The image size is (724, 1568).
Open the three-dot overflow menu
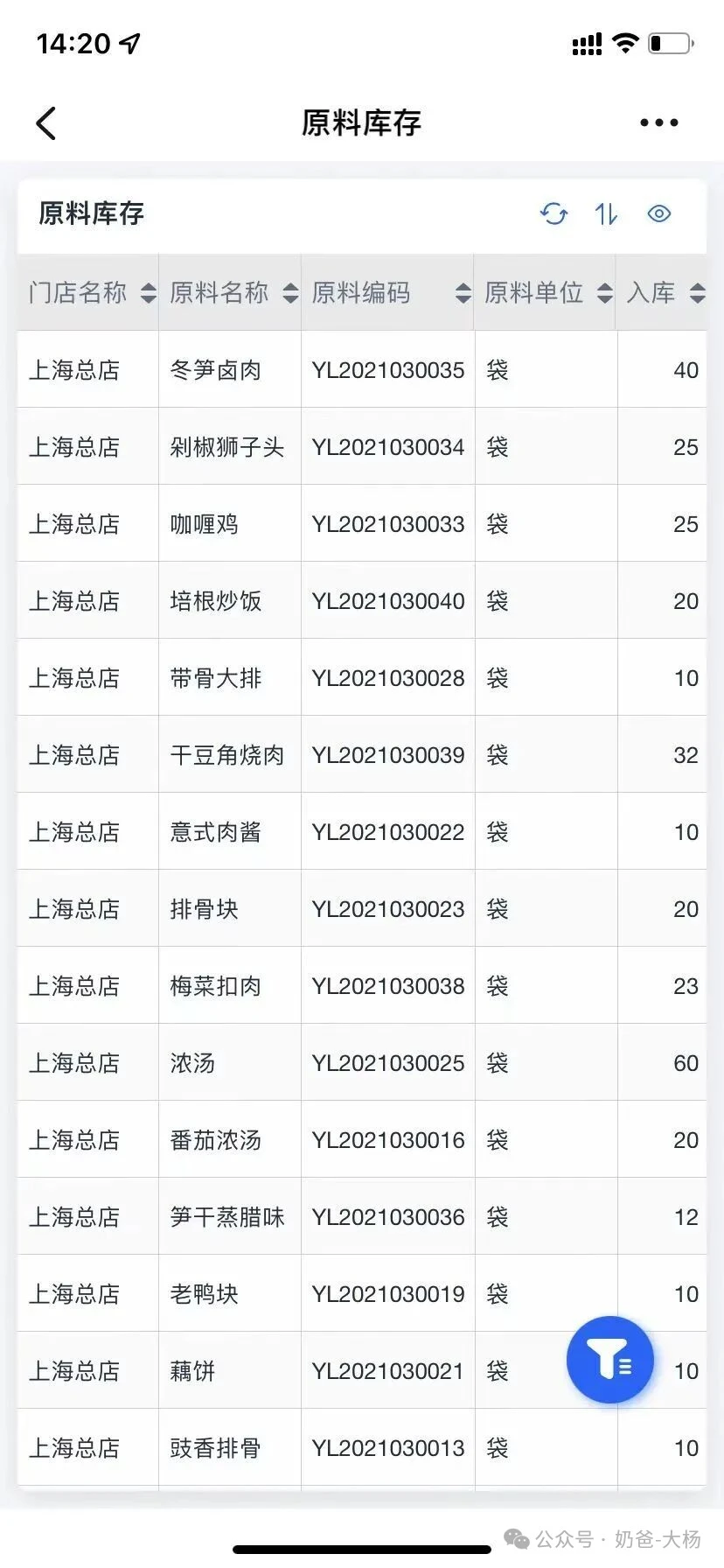pyautogui.click(x=658, y=123)
